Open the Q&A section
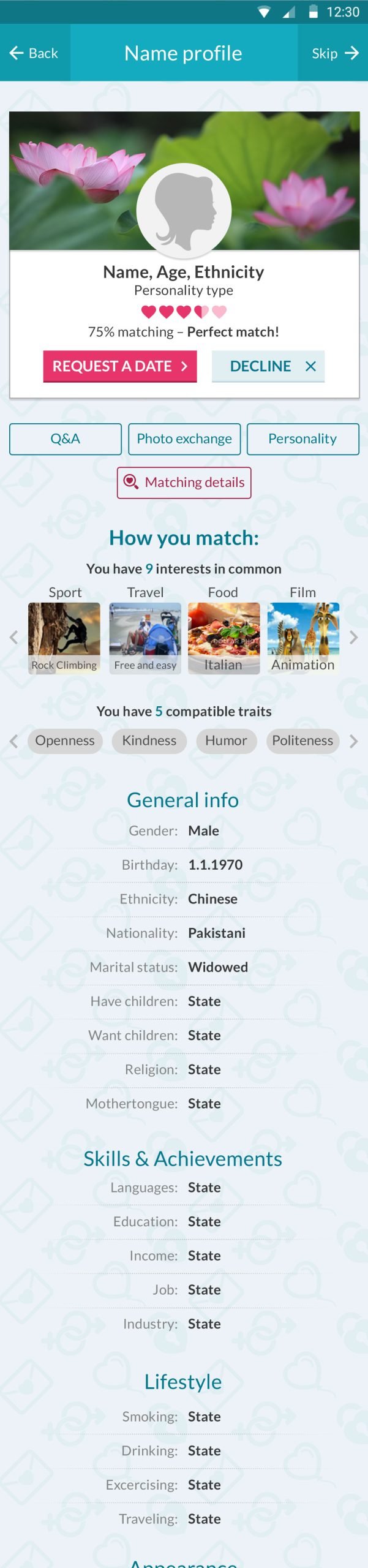Screen dimensions: 368x1568 point(65,439)
